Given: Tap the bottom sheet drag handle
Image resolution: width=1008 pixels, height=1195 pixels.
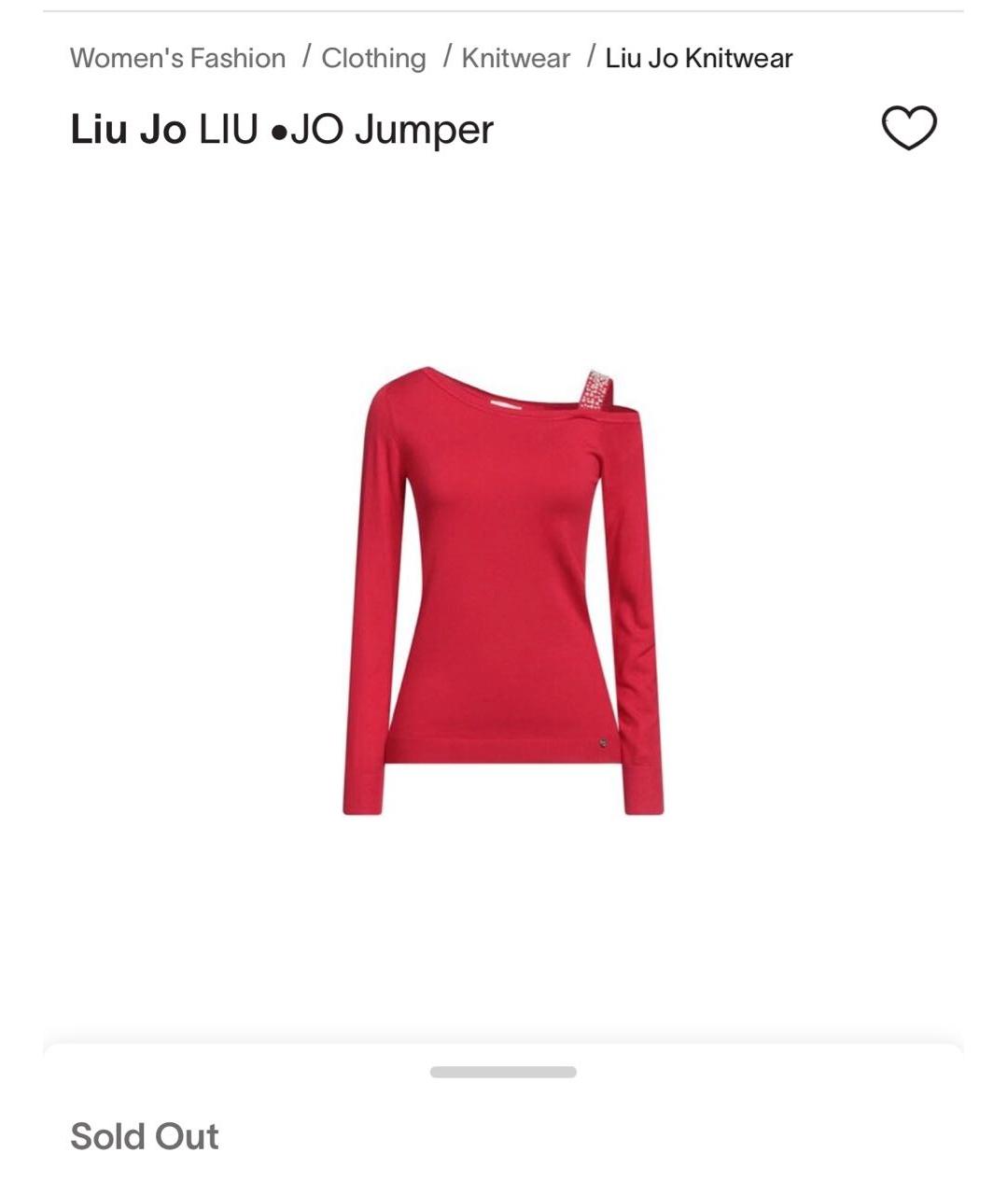Looking at the screenshot, I should pyautogui.click(x=503, y=1072).
